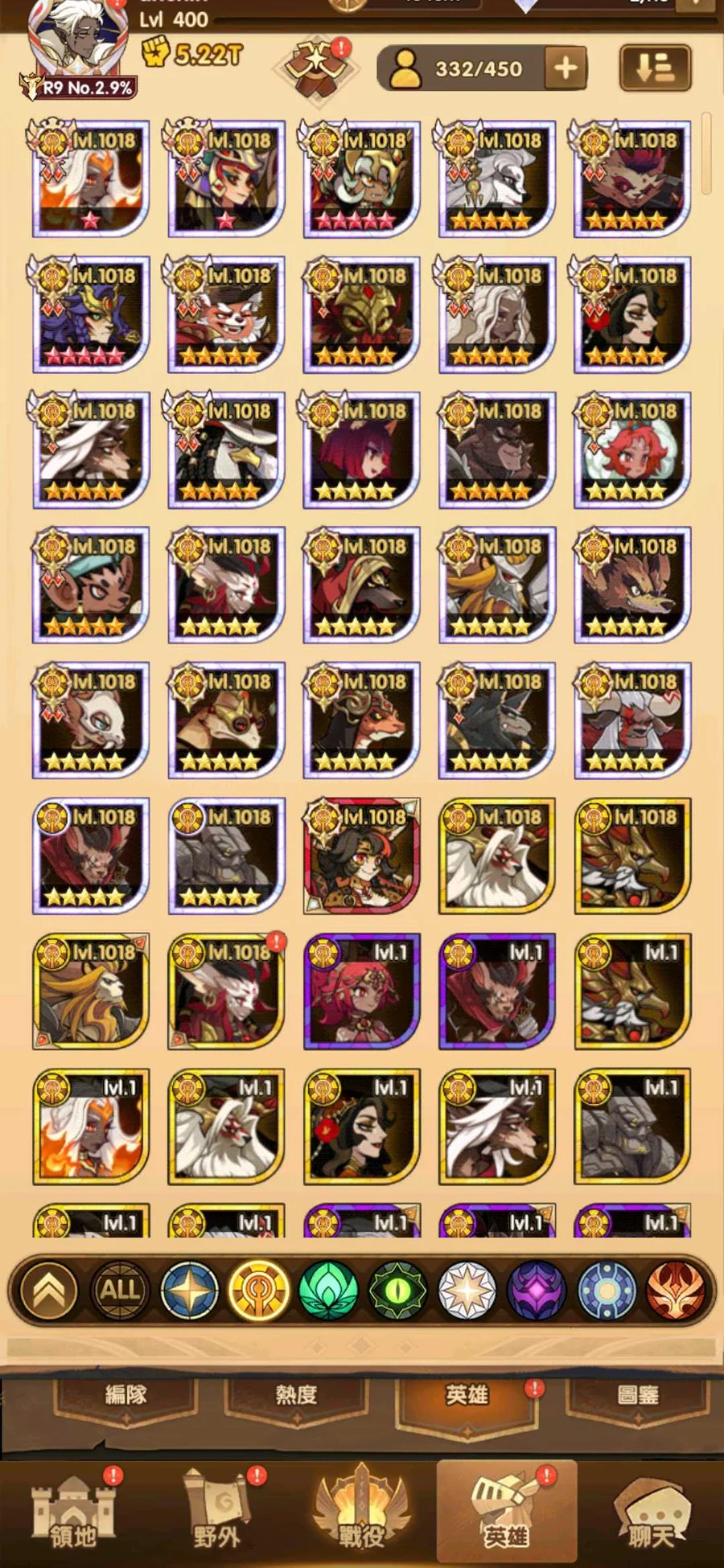This screenshot has width=724, height=1568.
Task: Filter heroes by the purple faction
Action: click(x=537, y=1291)
